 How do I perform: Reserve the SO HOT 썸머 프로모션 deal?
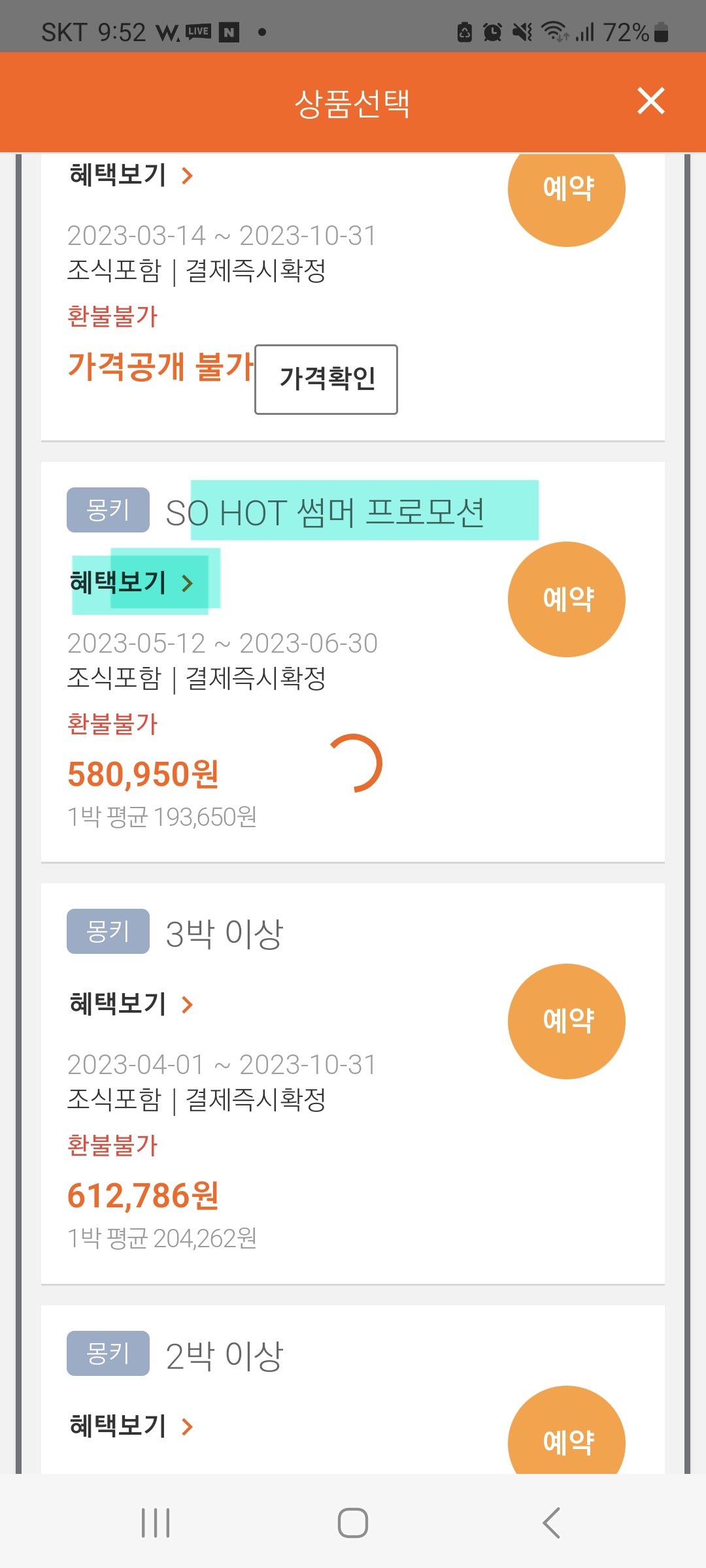coord(566,599)
